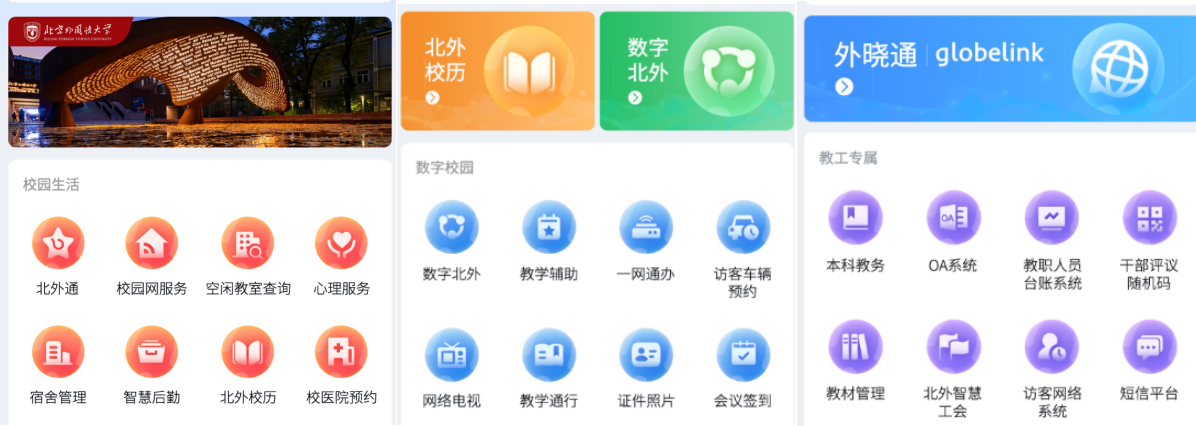This screenshot has height=426, width=1196.
Task: Go to 本科教务 undergraduate affairs
Action: [x=855, y=218]
